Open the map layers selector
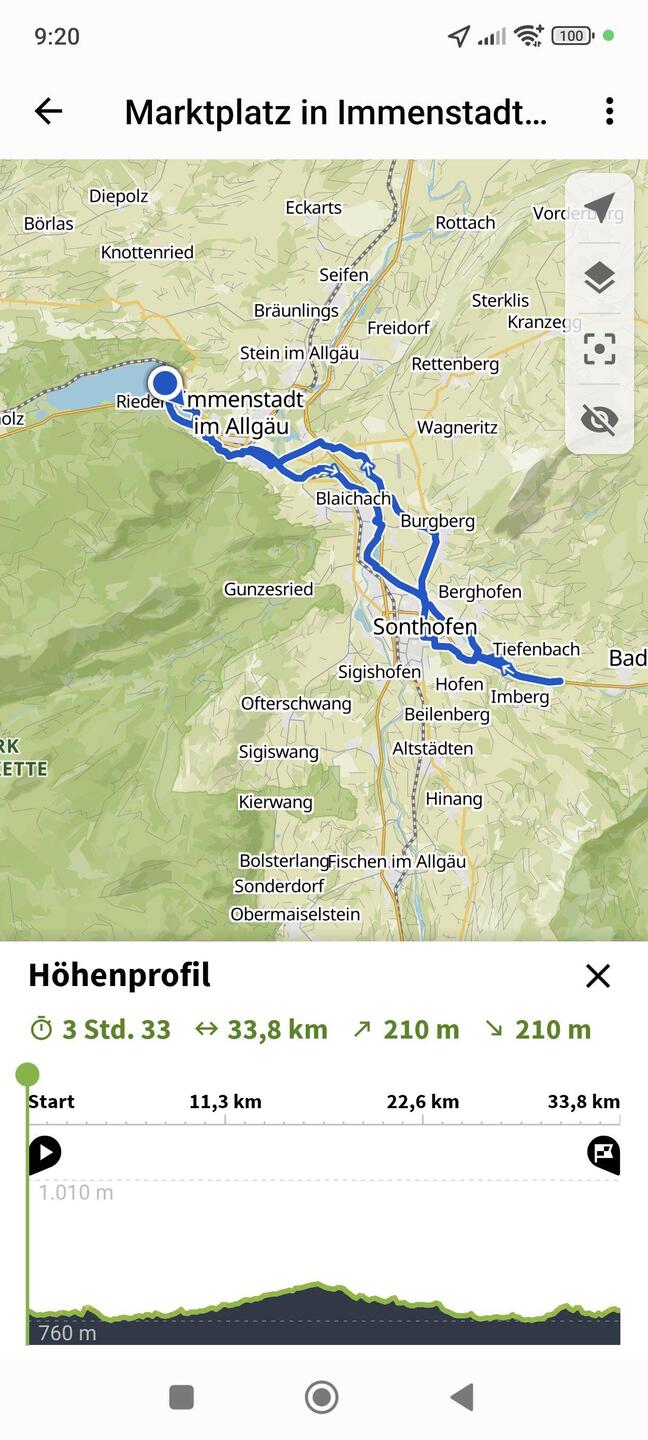Image resolution: width=648 pixels, height=1440 pixels. tap(599, 278)
